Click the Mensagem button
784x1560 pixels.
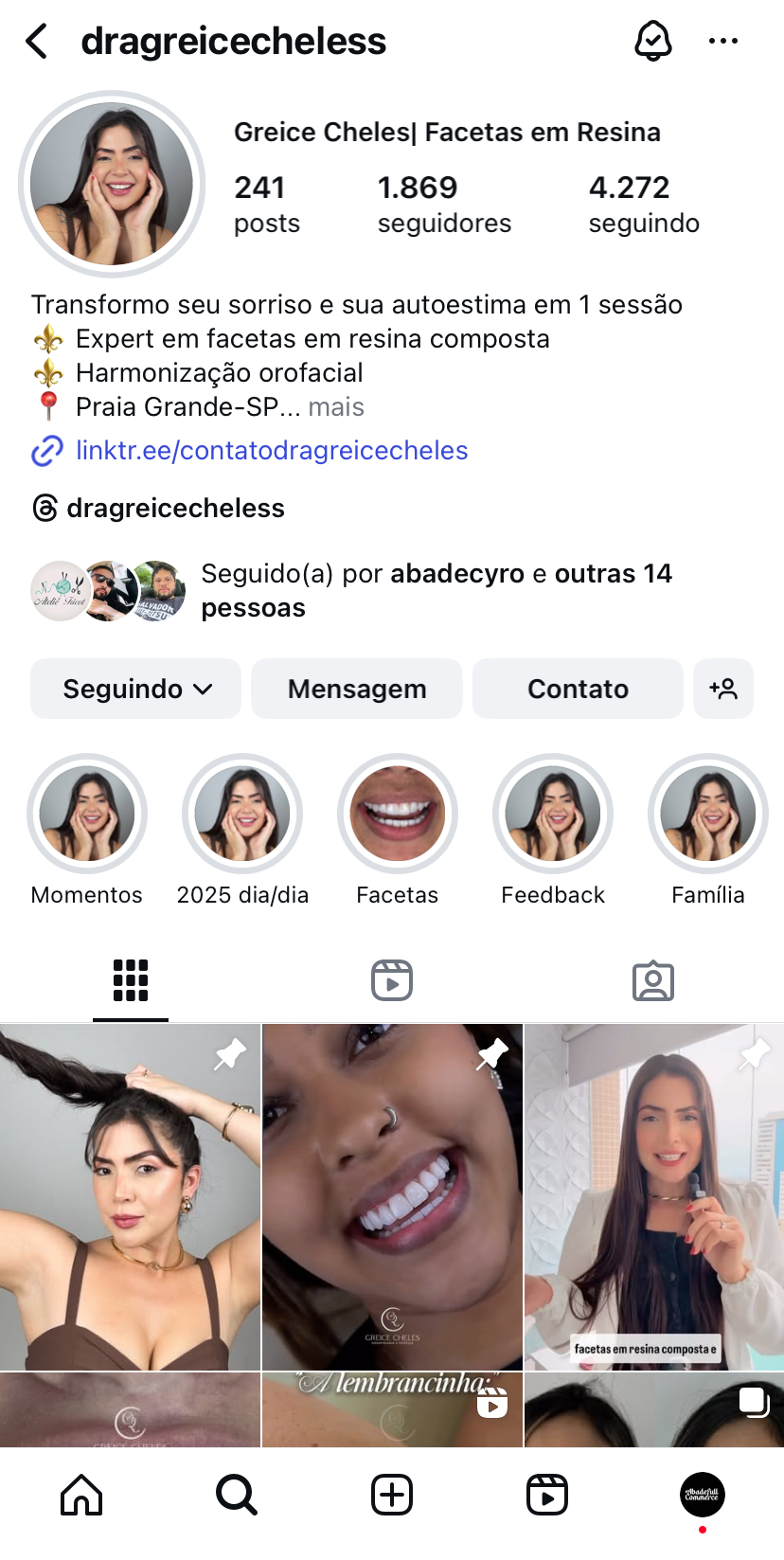356,689
